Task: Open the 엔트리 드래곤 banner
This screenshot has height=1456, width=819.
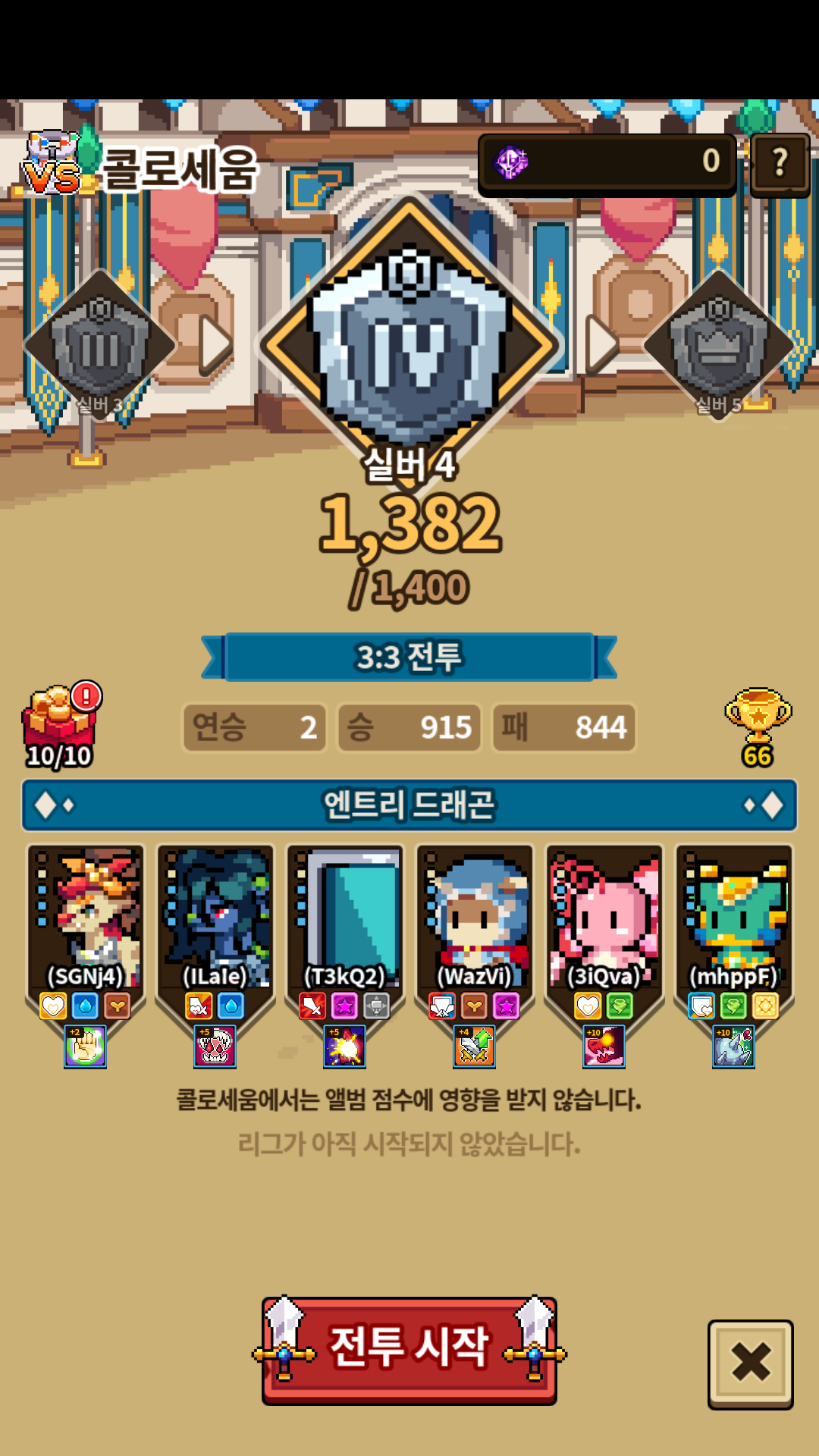Action: tap(409, 805)
